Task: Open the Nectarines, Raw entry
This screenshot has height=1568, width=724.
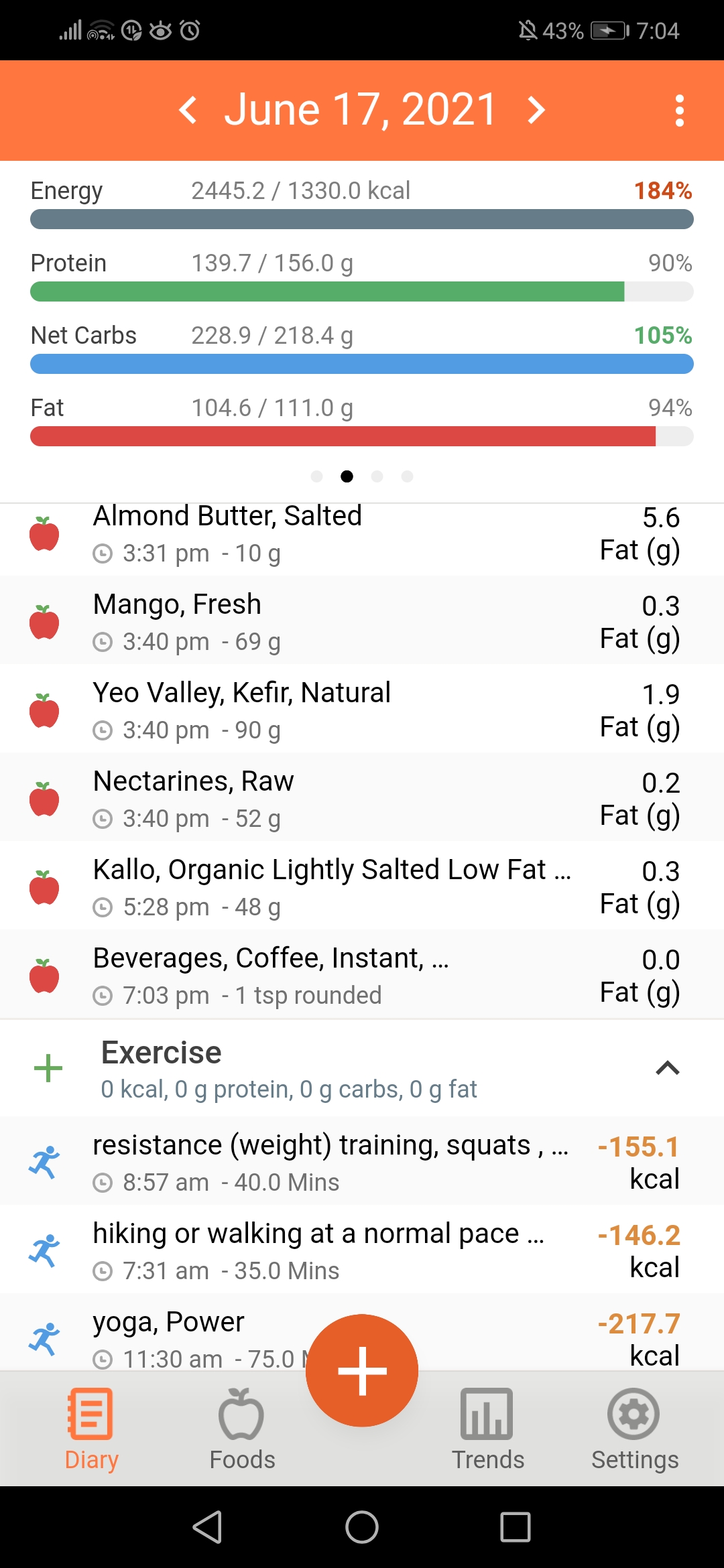Action: coord(362,797)
